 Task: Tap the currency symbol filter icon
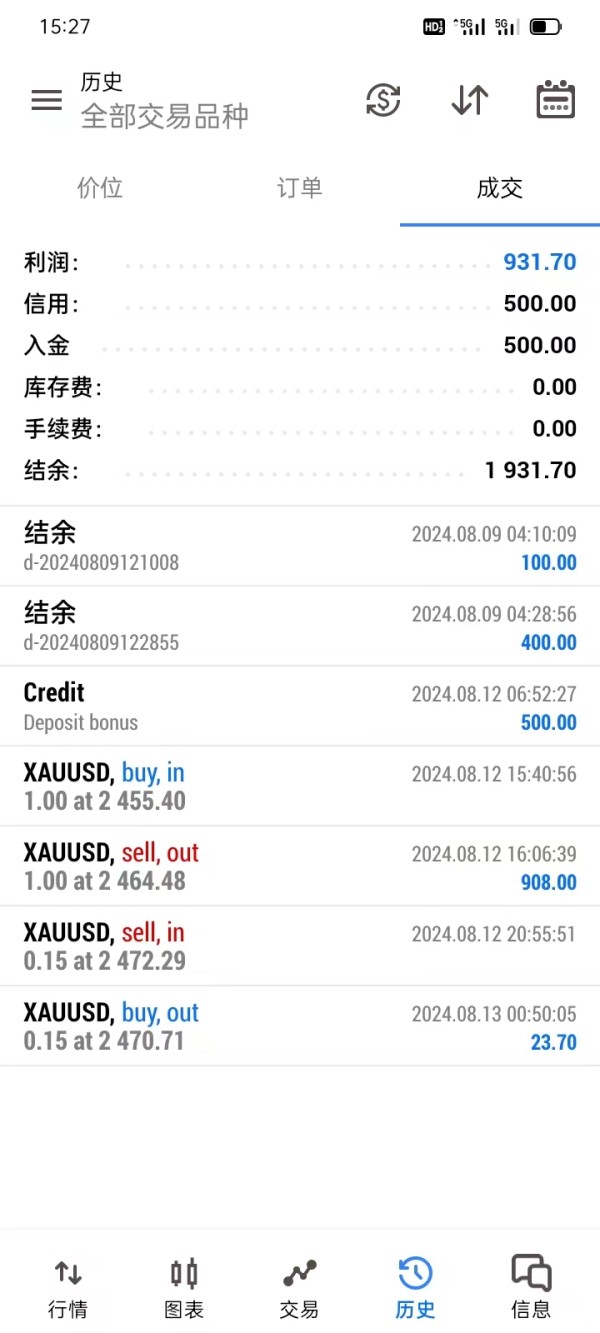383,100
